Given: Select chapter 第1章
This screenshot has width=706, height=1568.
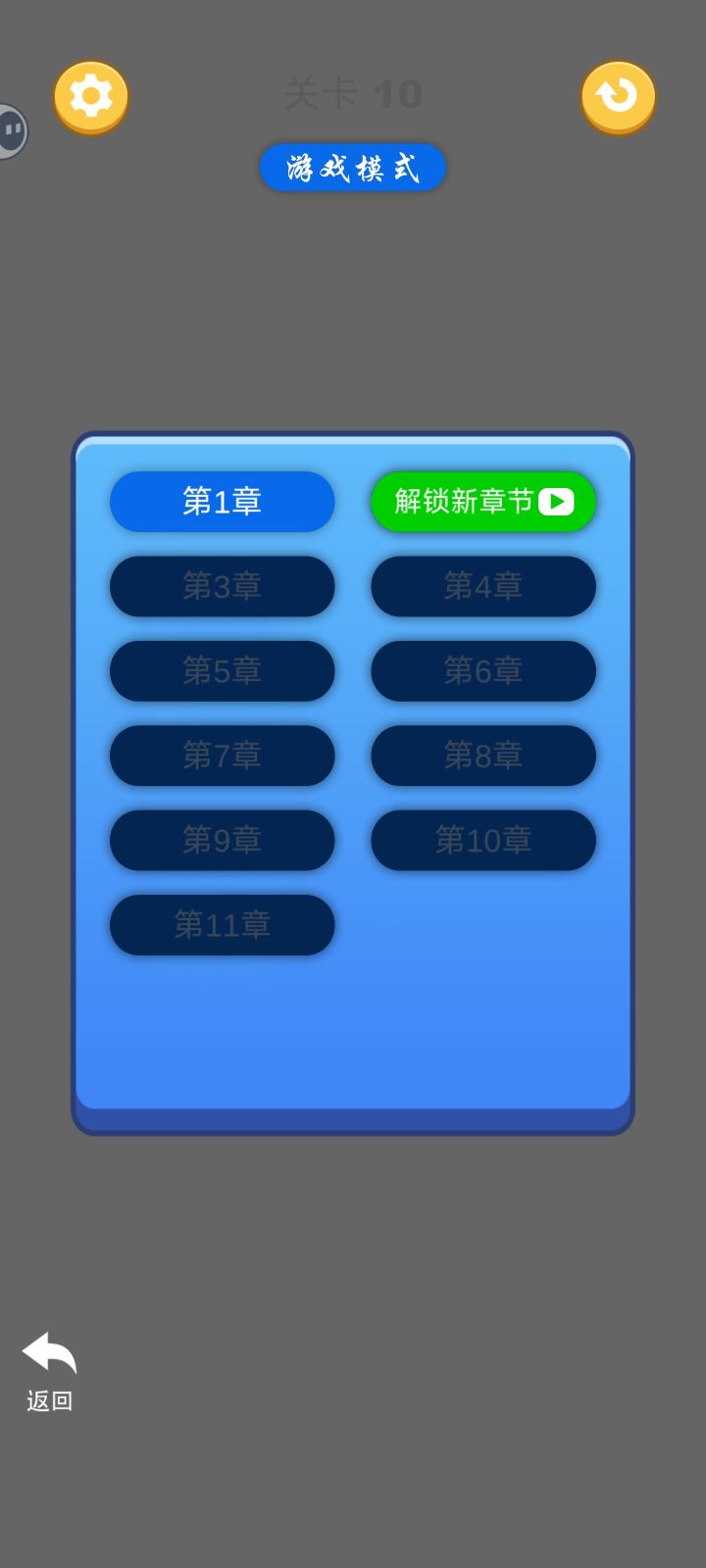Looking at the screenshot, I should (x=222, y=502).
